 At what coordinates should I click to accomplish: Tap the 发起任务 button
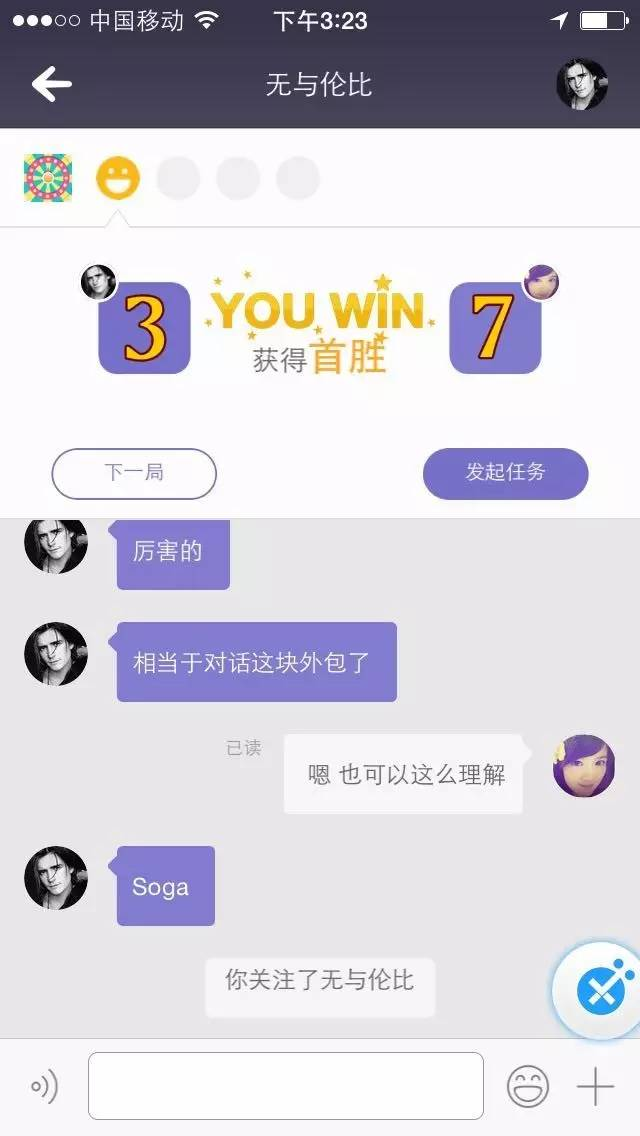(x=505, y=473)
